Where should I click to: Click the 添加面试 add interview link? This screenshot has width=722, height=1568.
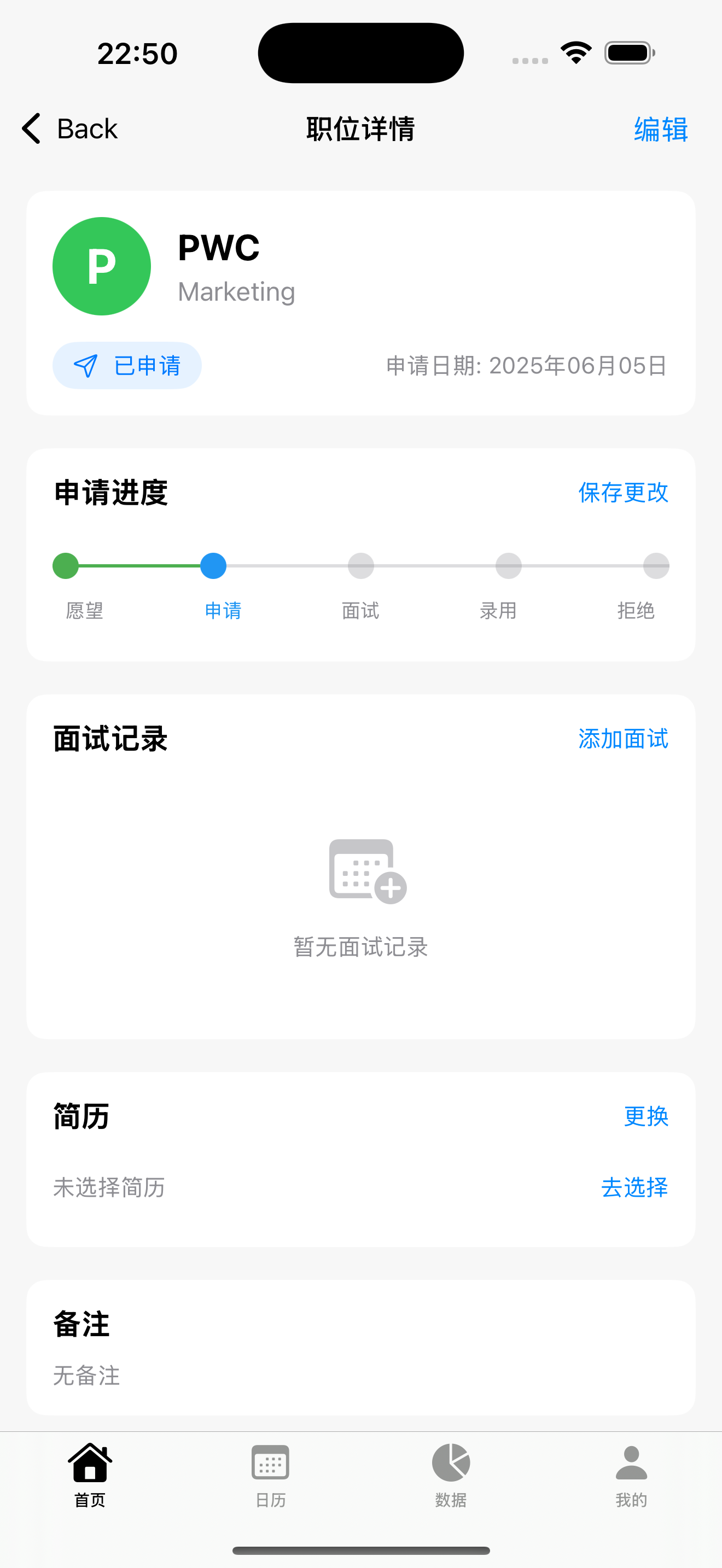623,739
